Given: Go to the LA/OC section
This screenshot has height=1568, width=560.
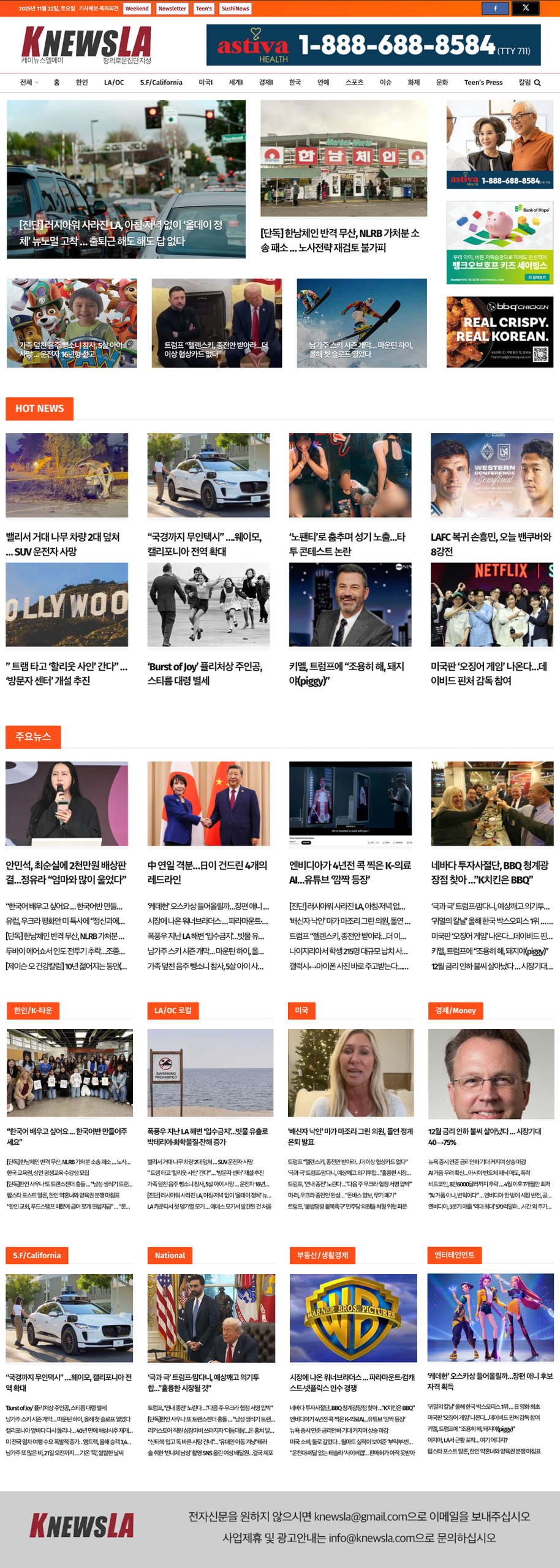Looking at the screenshot, I should (114, 83).
